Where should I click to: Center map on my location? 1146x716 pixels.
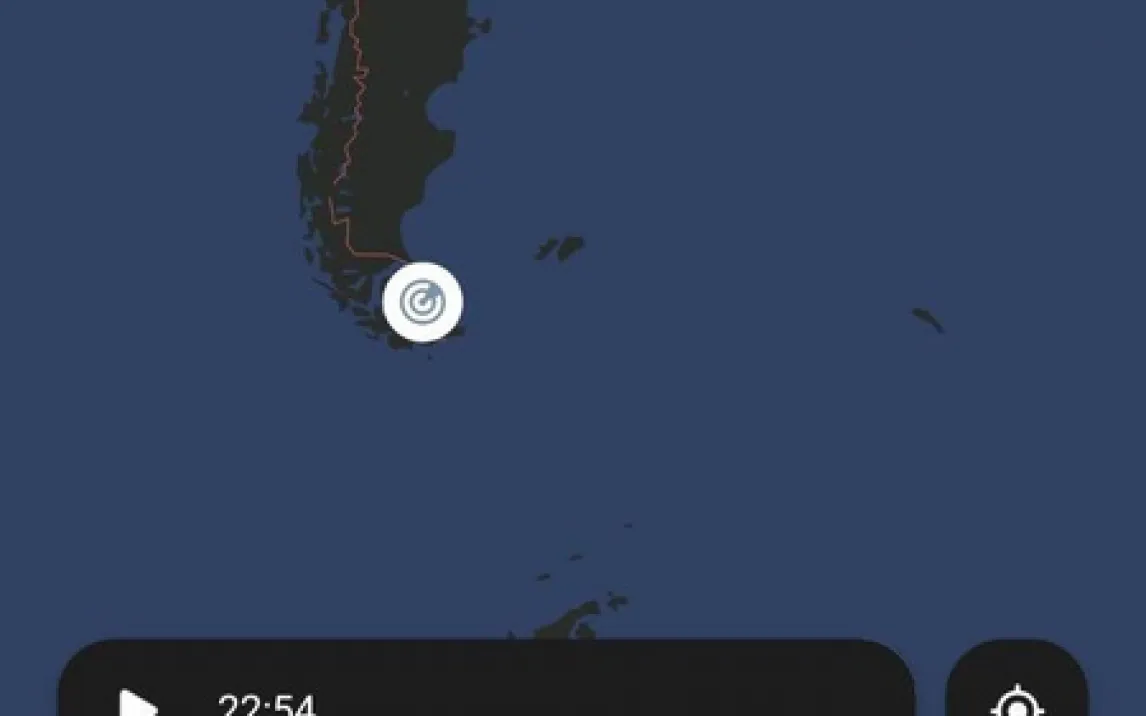(x=1016, y=702)
